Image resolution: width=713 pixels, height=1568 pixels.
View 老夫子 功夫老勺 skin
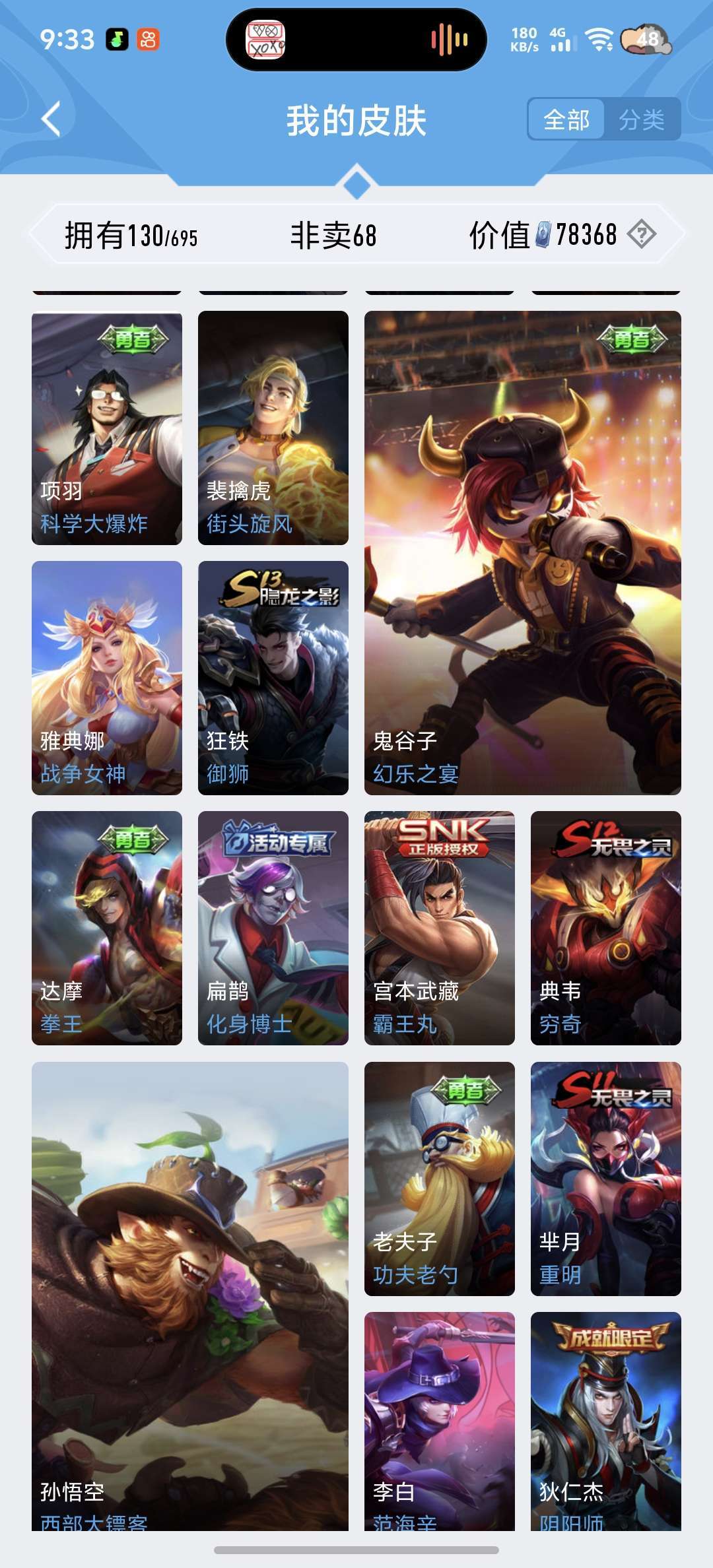pyautogui.click(x=440, y=1179)
